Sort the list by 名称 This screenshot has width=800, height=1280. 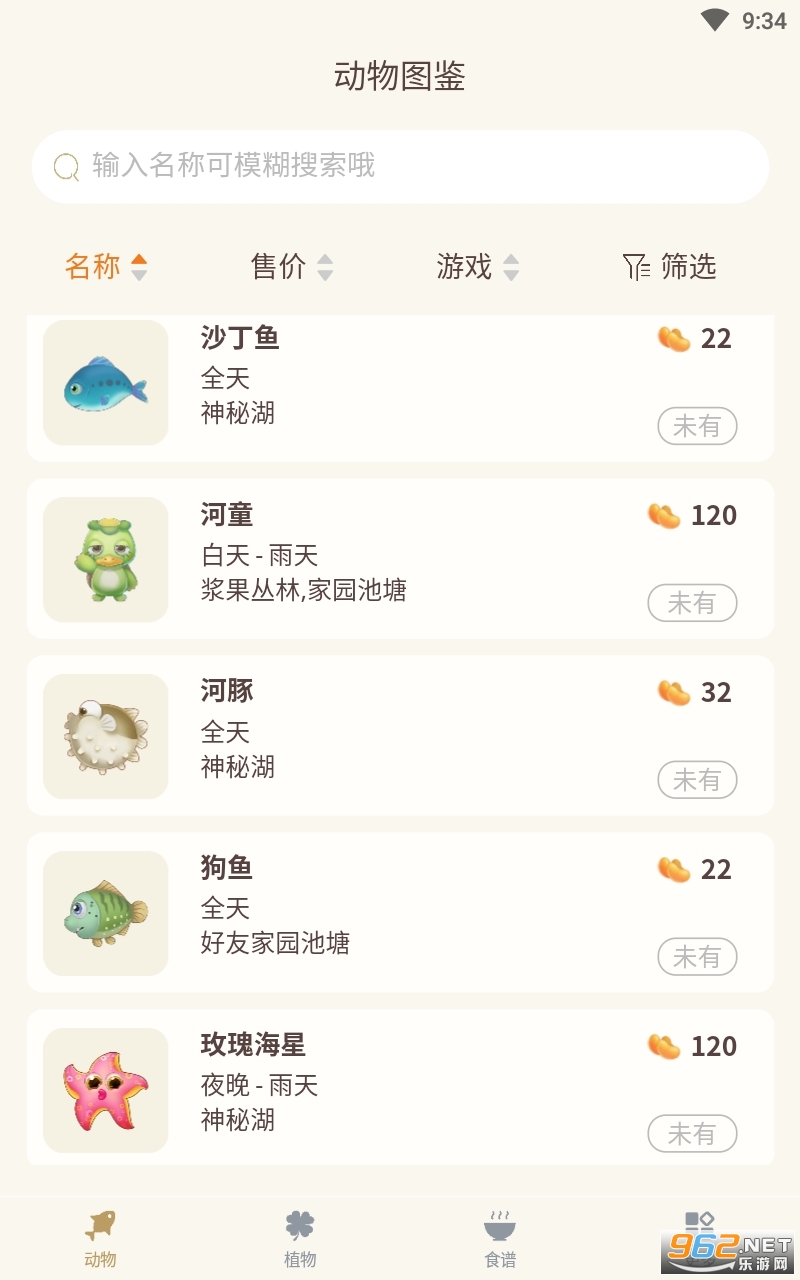click(106, 267)
